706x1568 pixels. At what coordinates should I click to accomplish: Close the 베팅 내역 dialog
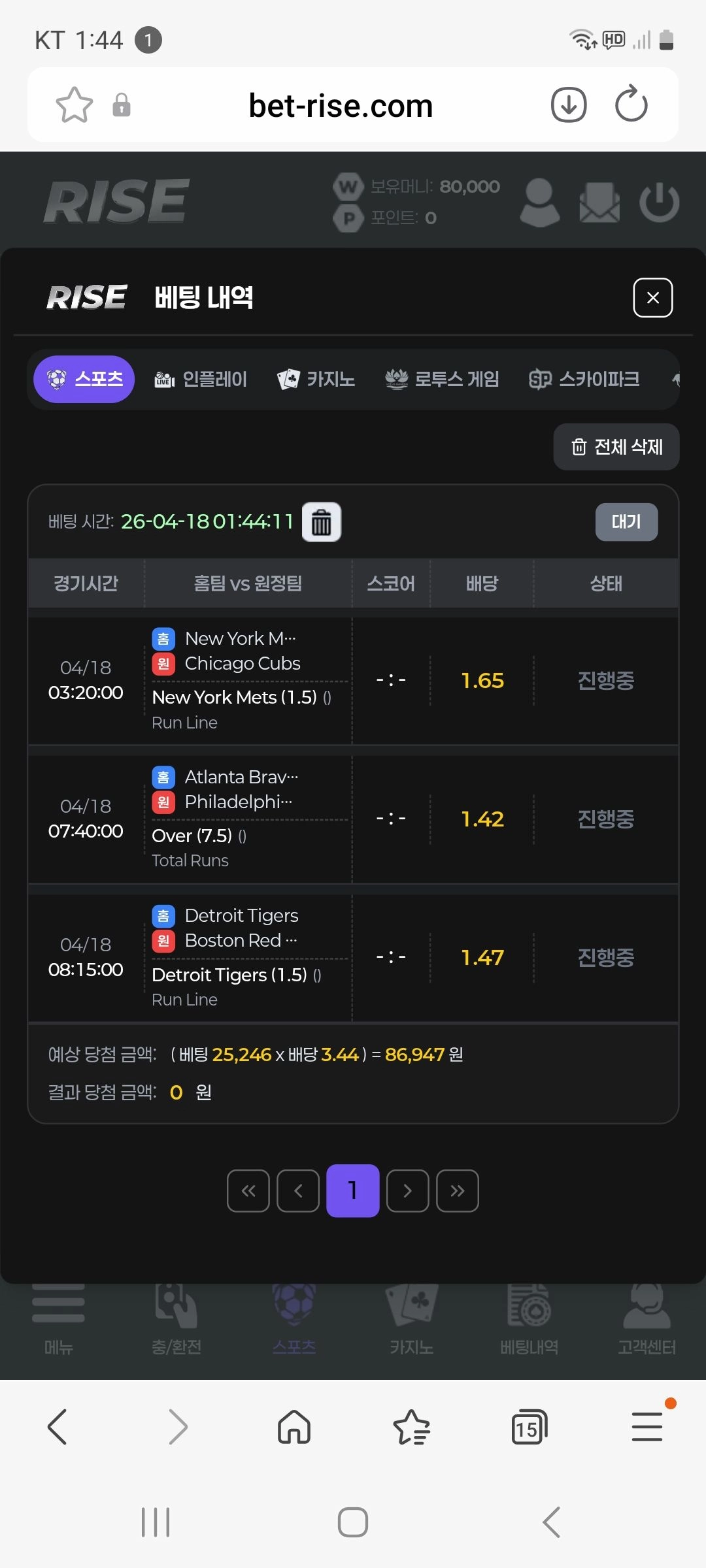(652, 298)
